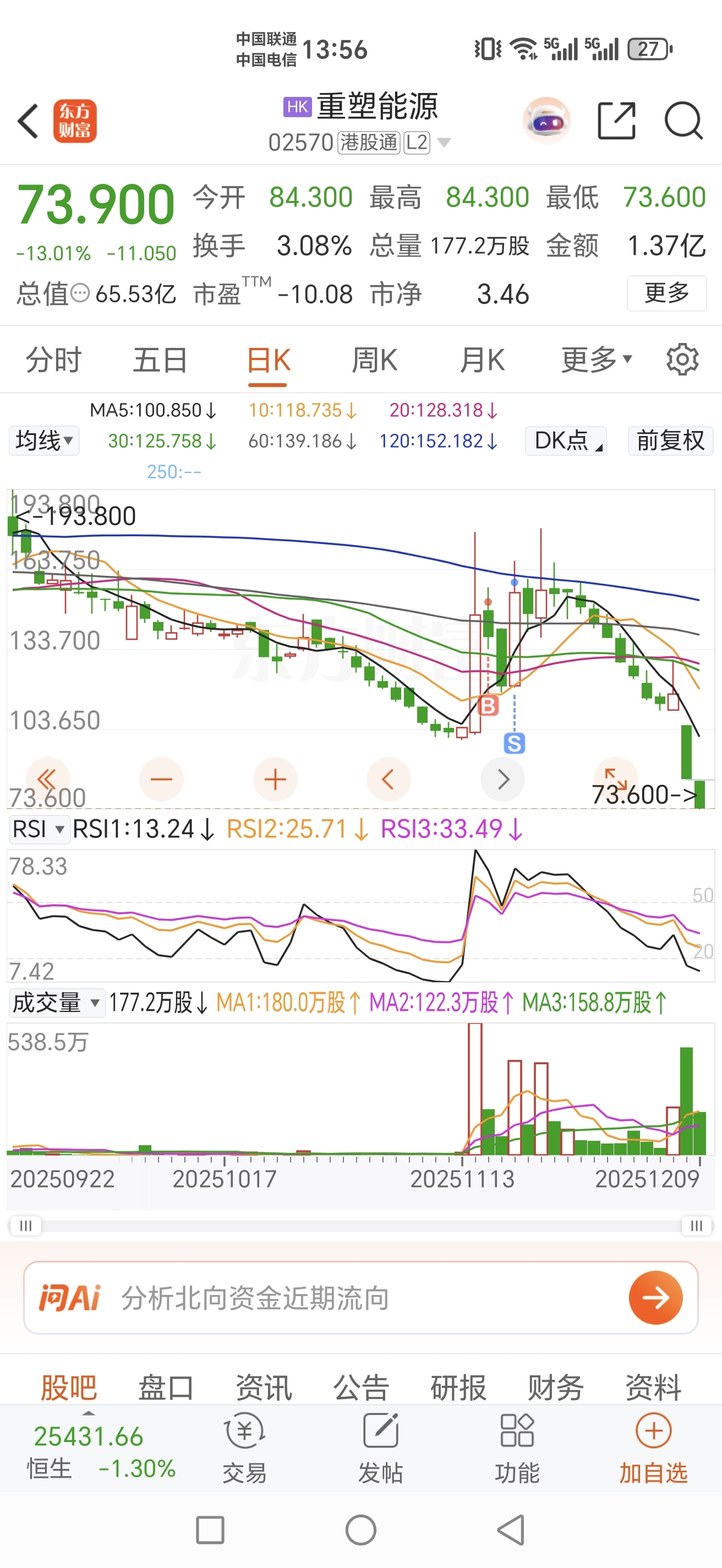Open the 交易 trading button
722x1568 pixels.
[x=244, y=1449]
